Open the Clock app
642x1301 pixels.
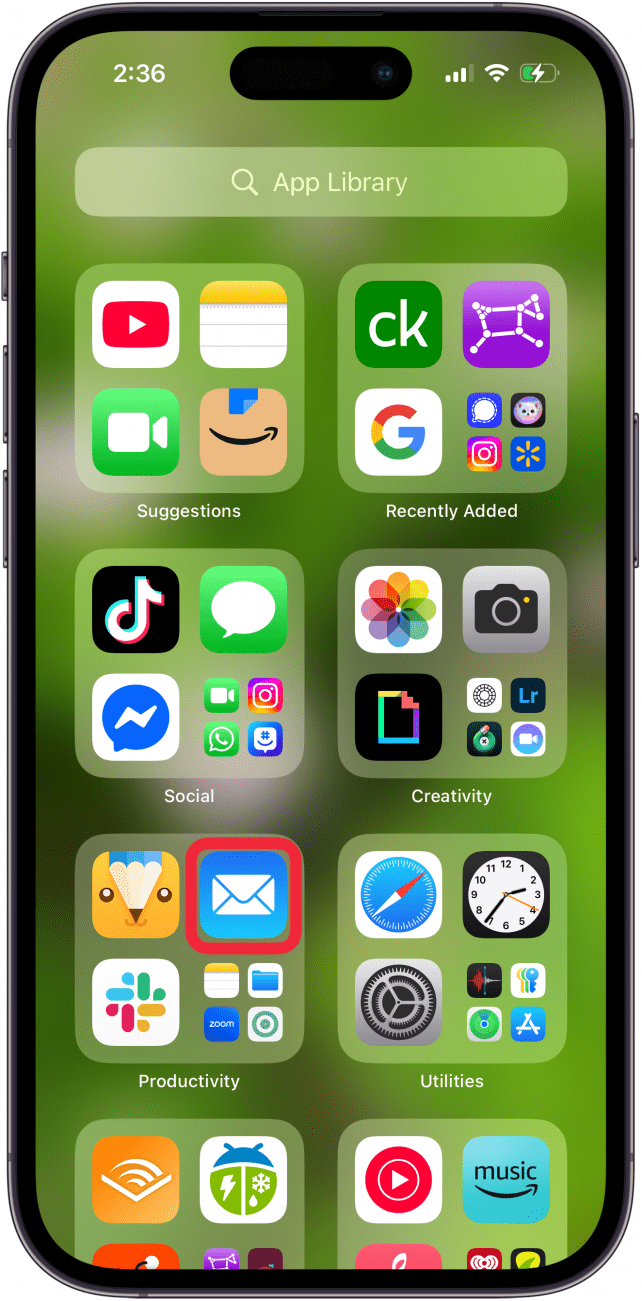(506, 894)
